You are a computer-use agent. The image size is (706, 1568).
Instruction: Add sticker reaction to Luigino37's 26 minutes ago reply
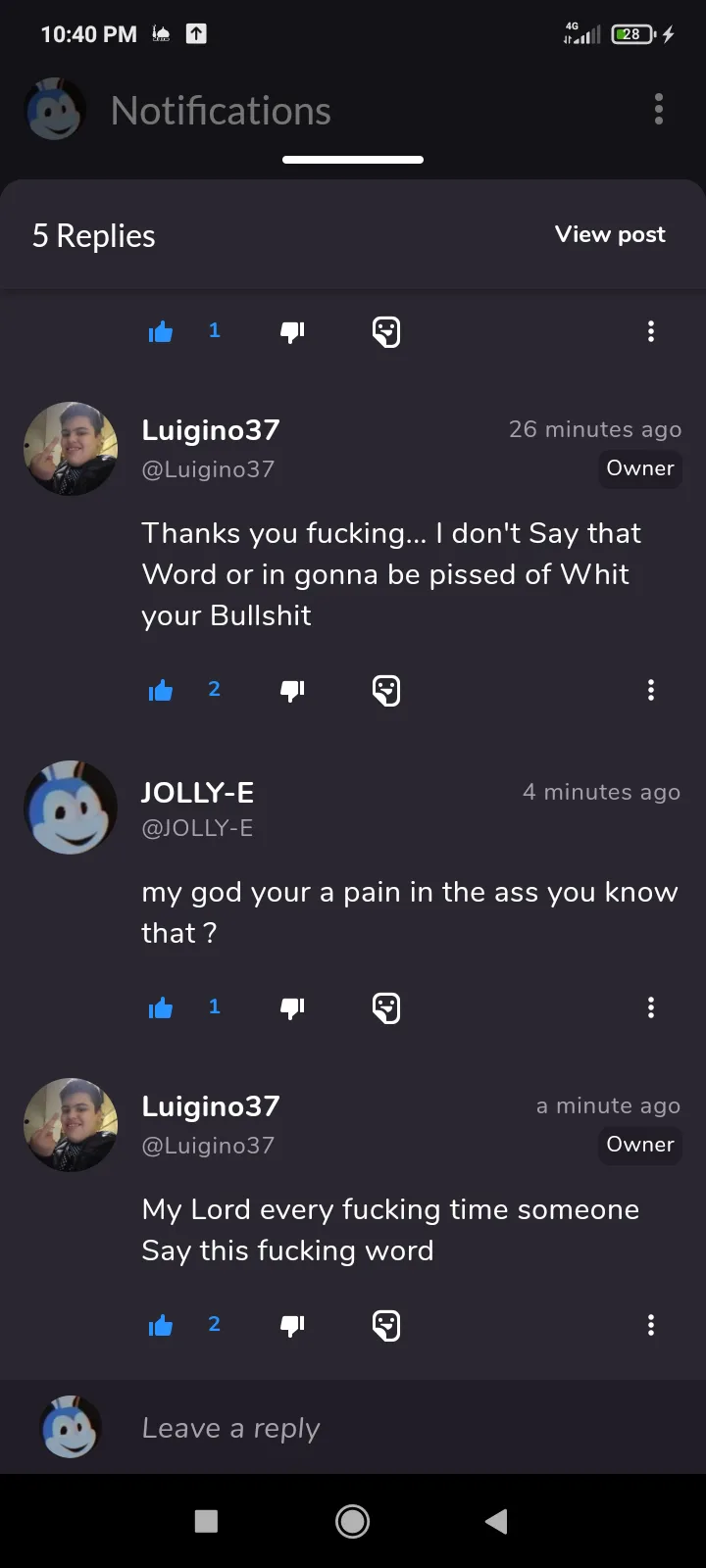(x=386, y=691)
